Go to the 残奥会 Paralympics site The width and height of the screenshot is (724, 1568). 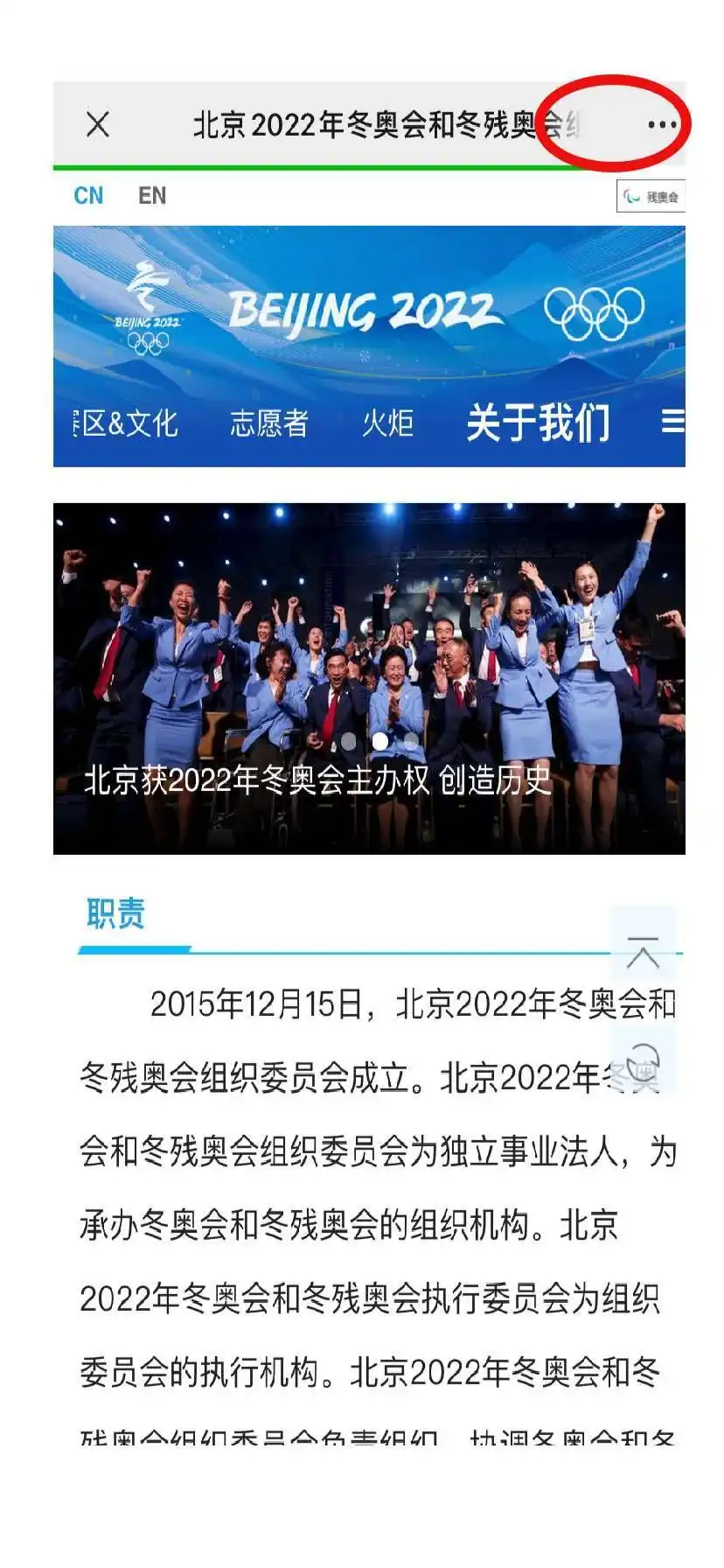pyautogui.click(x=651, y=197)
